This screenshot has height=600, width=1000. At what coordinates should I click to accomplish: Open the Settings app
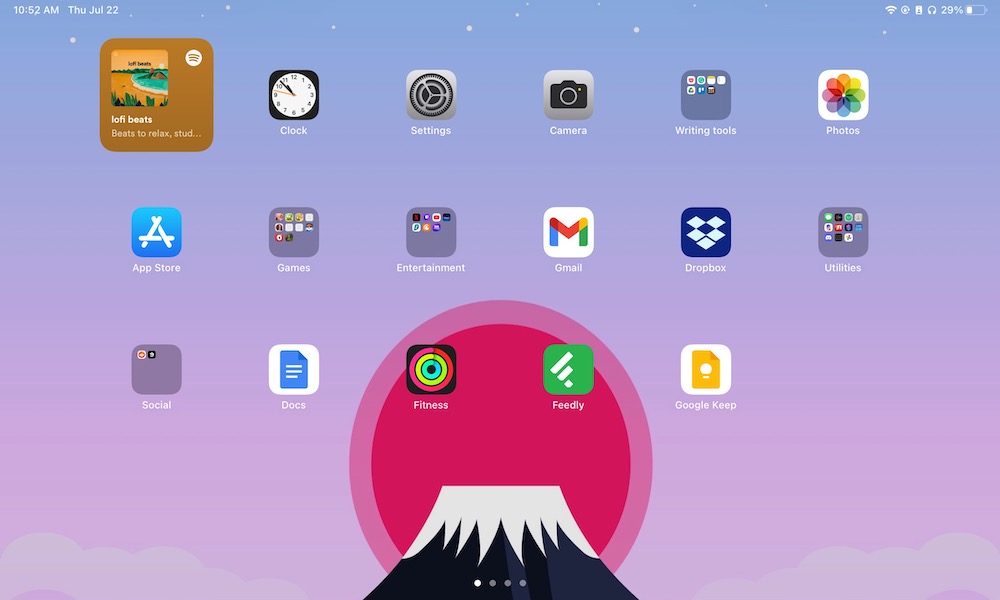(431, 95)
